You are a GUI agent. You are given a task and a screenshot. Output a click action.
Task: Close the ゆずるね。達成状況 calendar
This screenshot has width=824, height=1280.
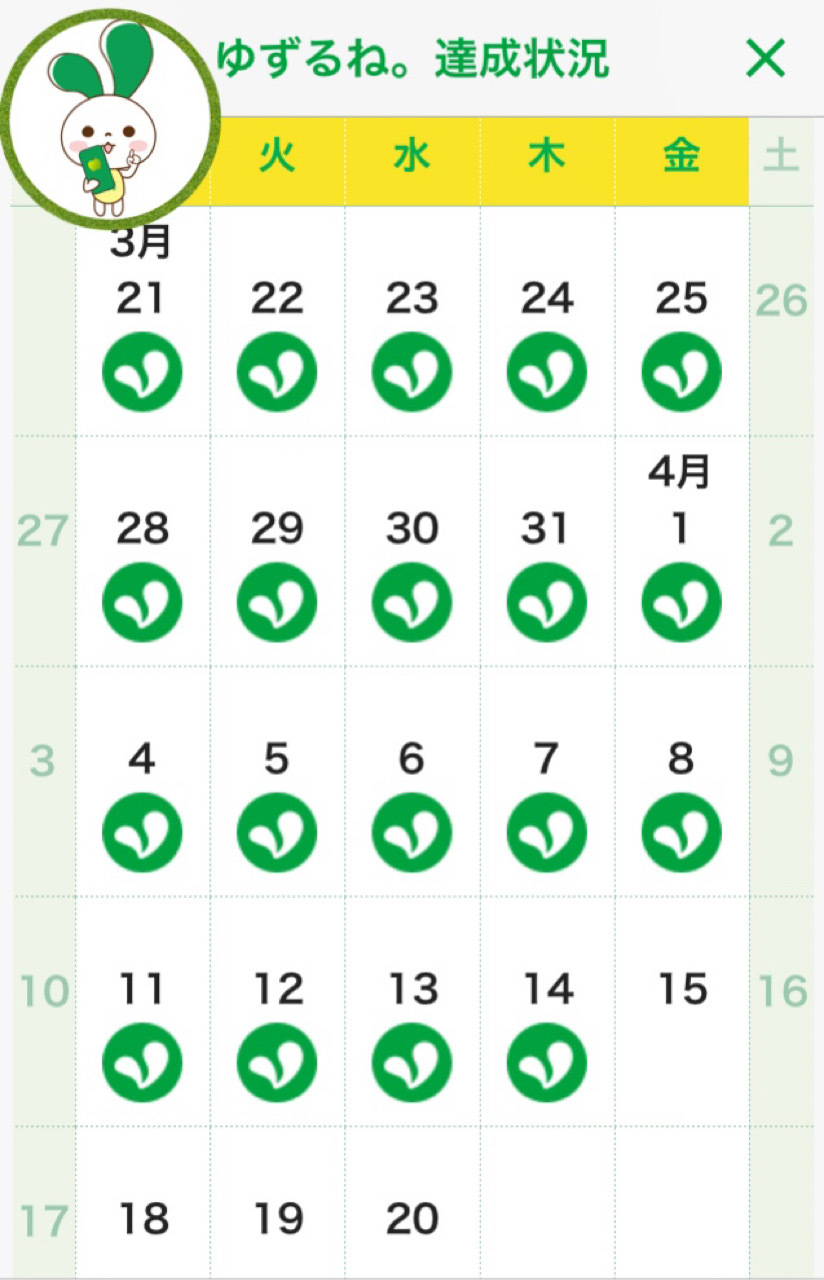pos(766,60)
